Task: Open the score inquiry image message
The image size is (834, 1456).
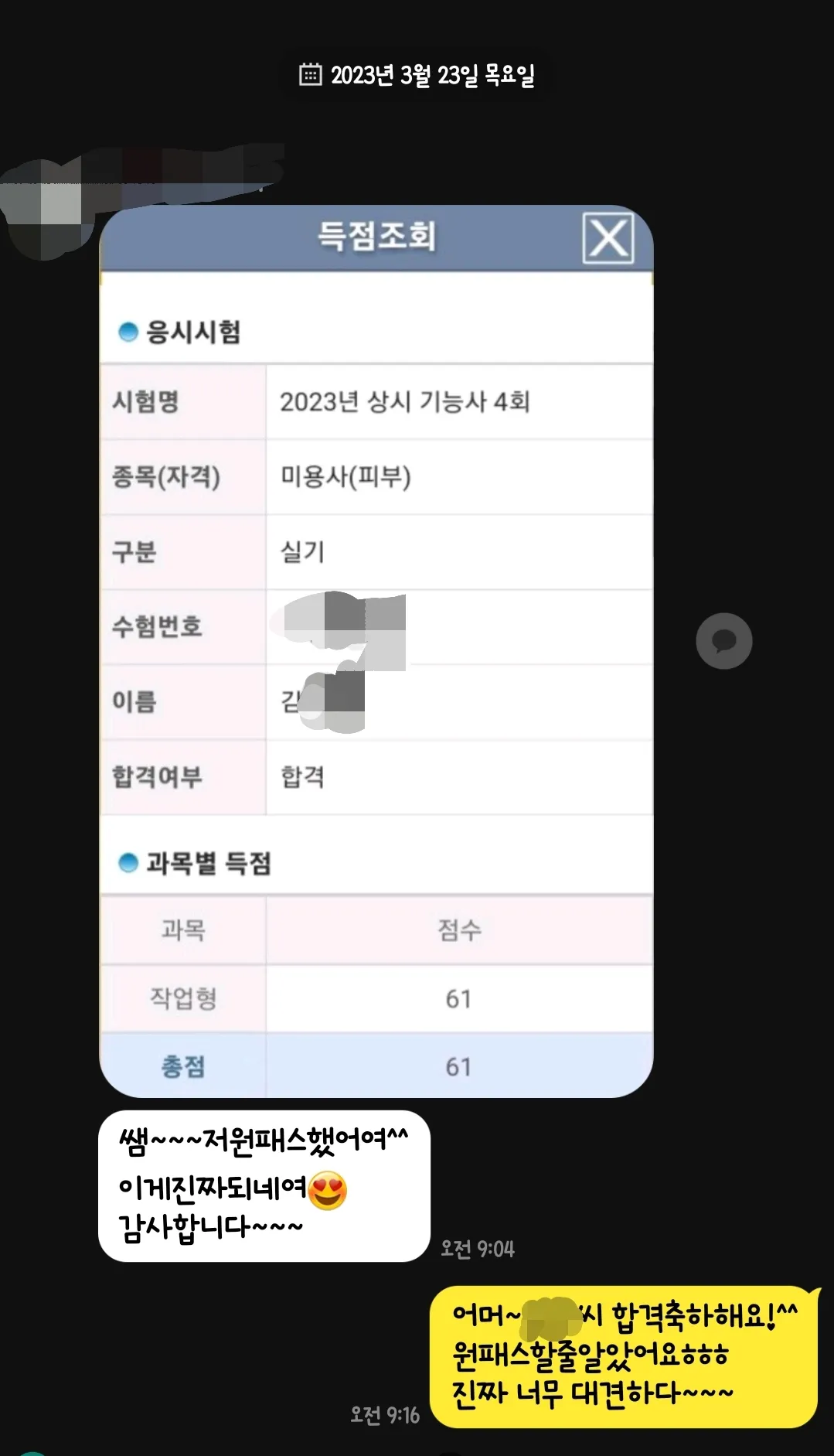Action: [x=376, y=650]
